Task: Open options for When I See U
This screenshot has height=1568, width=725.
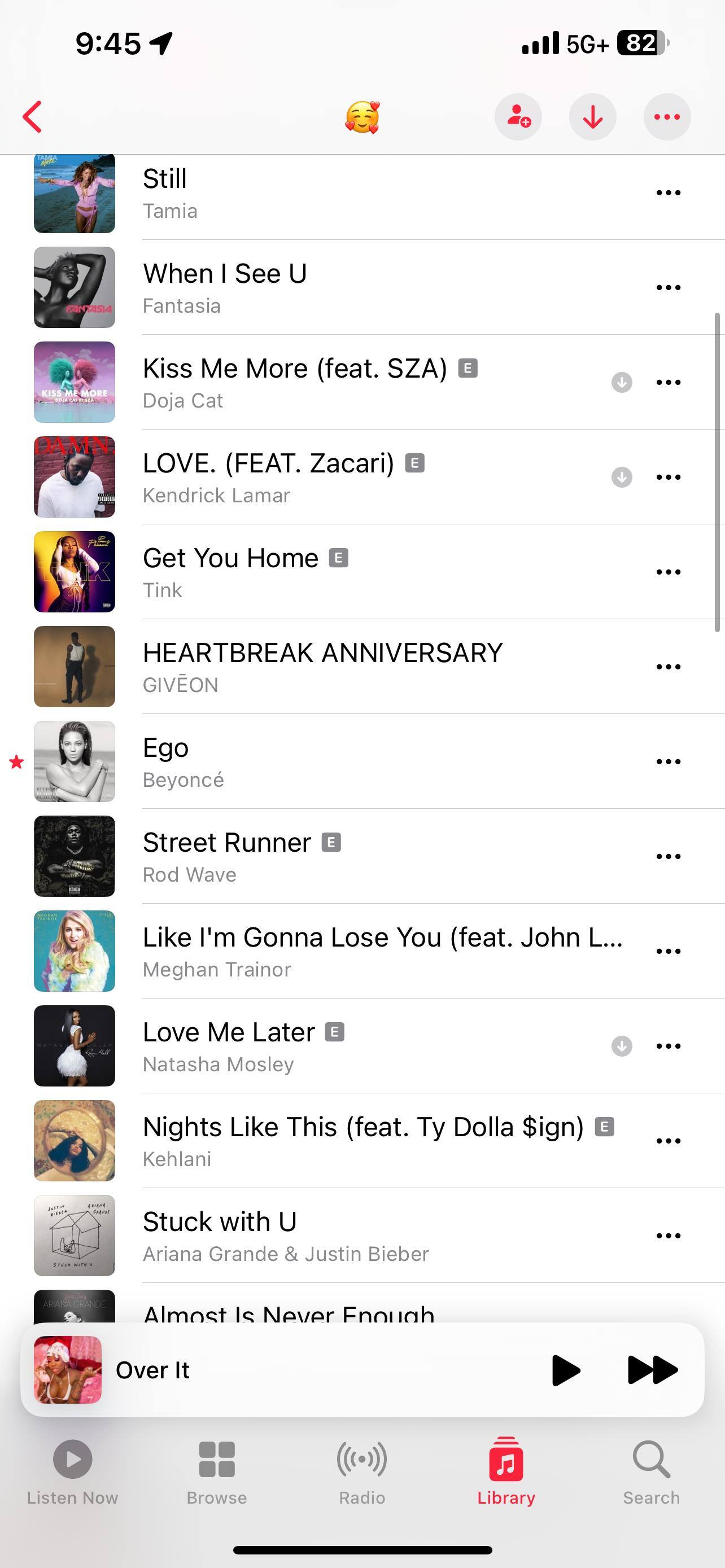Action: (668, 287)
